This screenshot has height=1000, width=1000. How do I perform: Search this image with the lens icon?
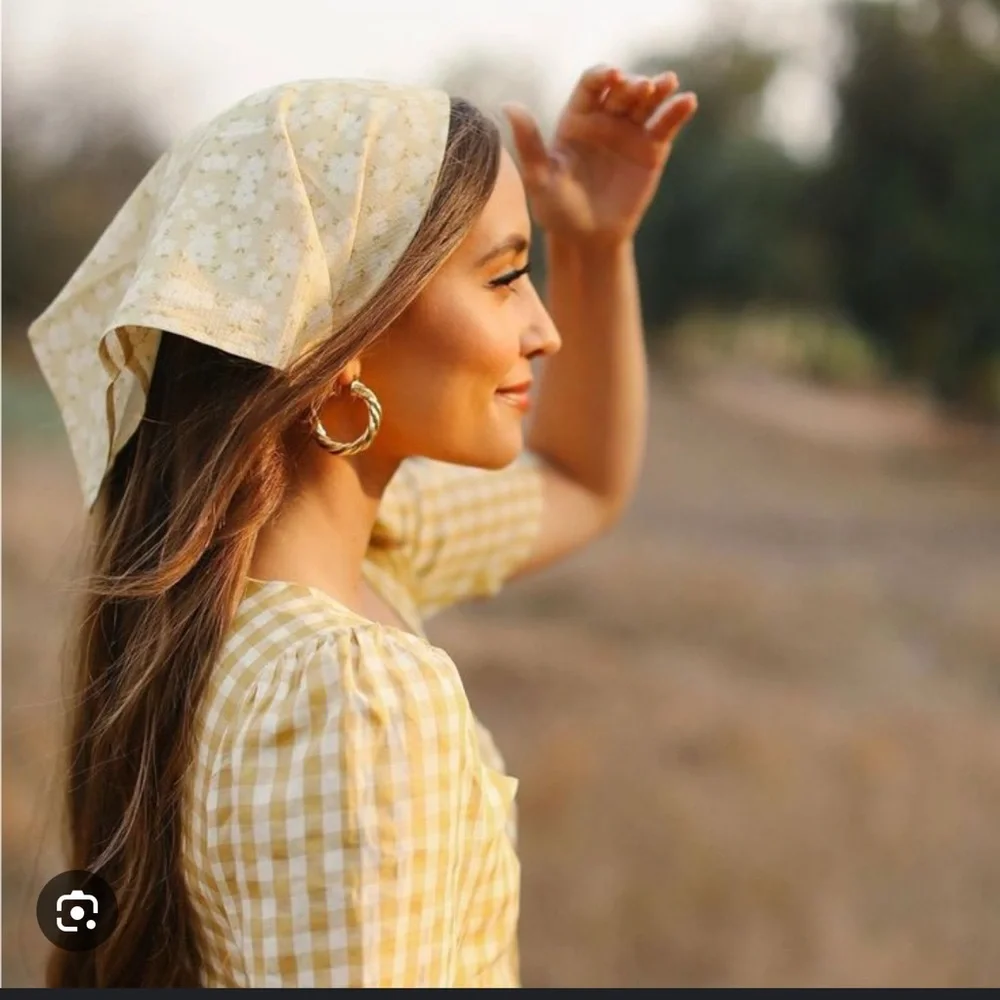click(x=77, y=910)
